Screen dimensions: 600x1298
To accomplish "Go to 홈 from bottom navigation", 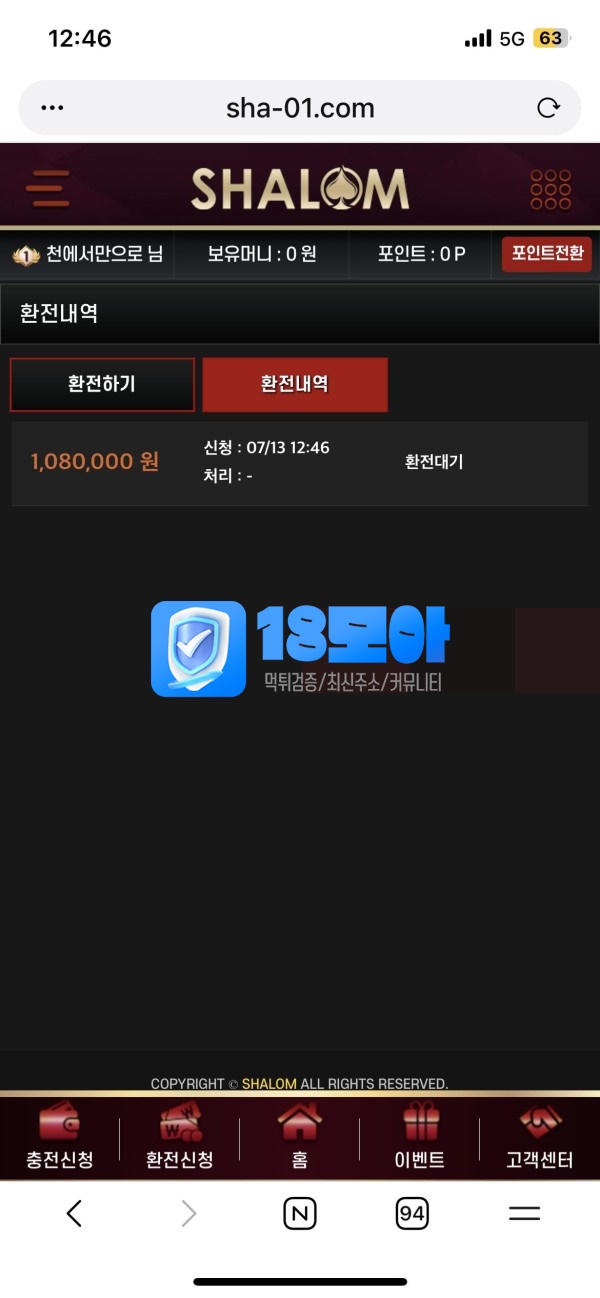I will click(x=300, y=1138).
